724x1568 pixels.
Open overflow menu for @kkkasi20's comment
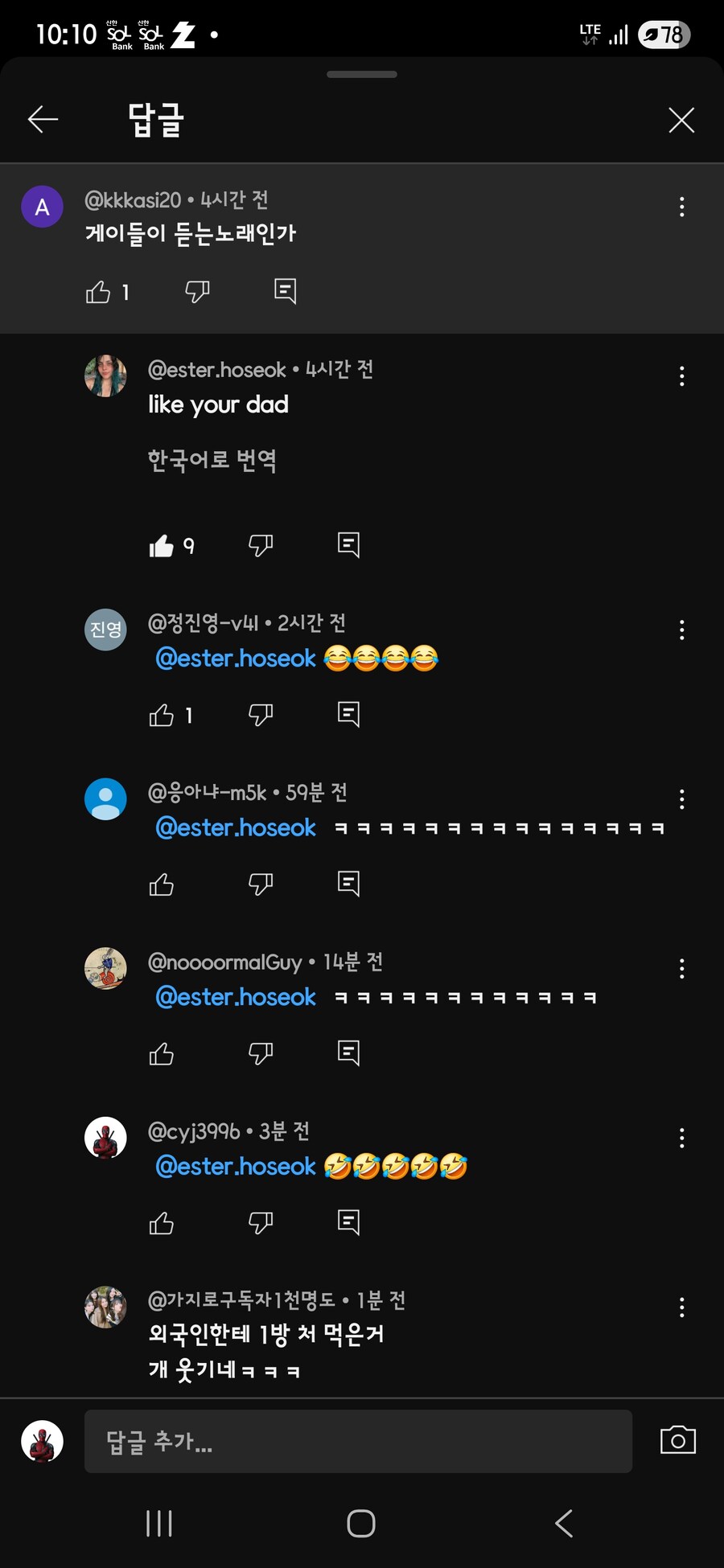tap(681, 207)
